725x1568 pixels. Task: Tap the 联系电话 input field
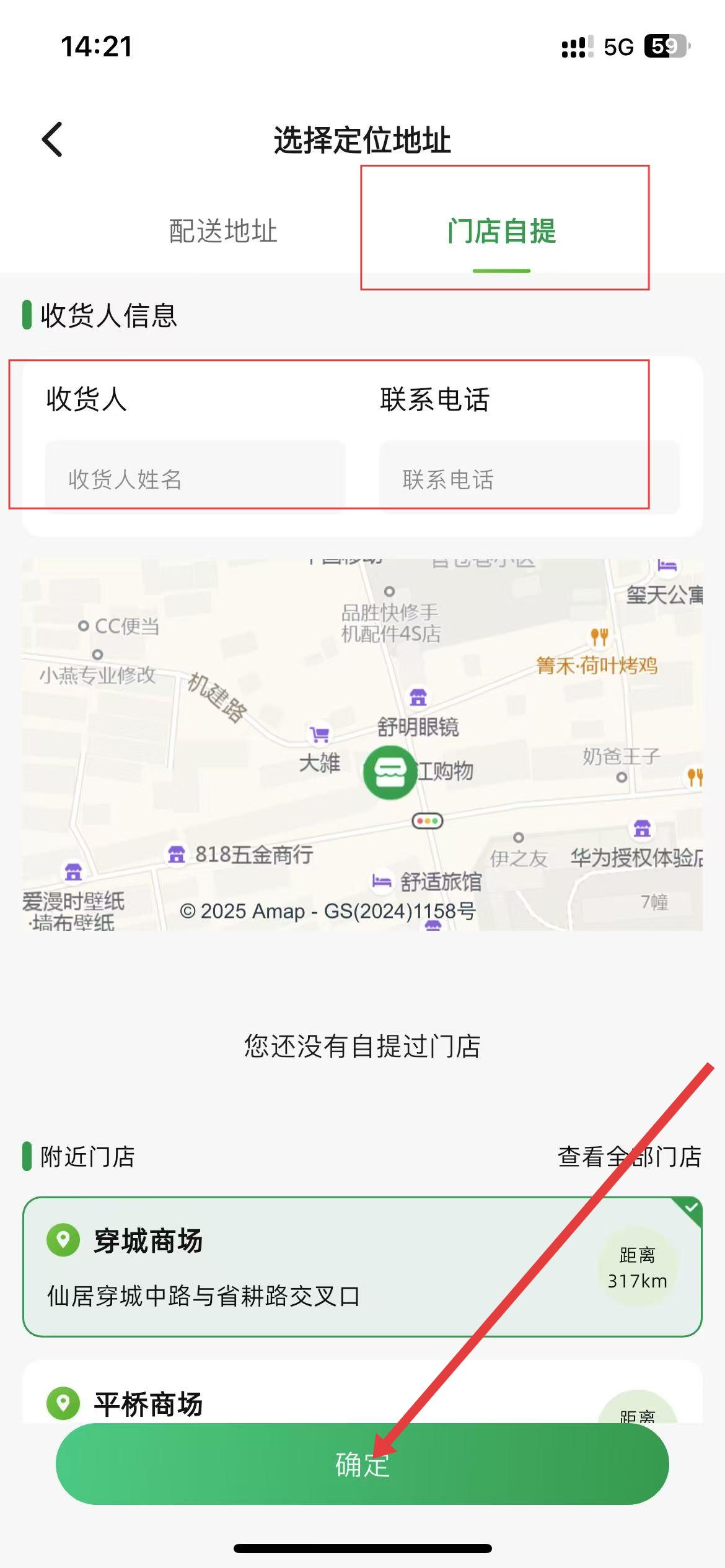pos(529,479)
